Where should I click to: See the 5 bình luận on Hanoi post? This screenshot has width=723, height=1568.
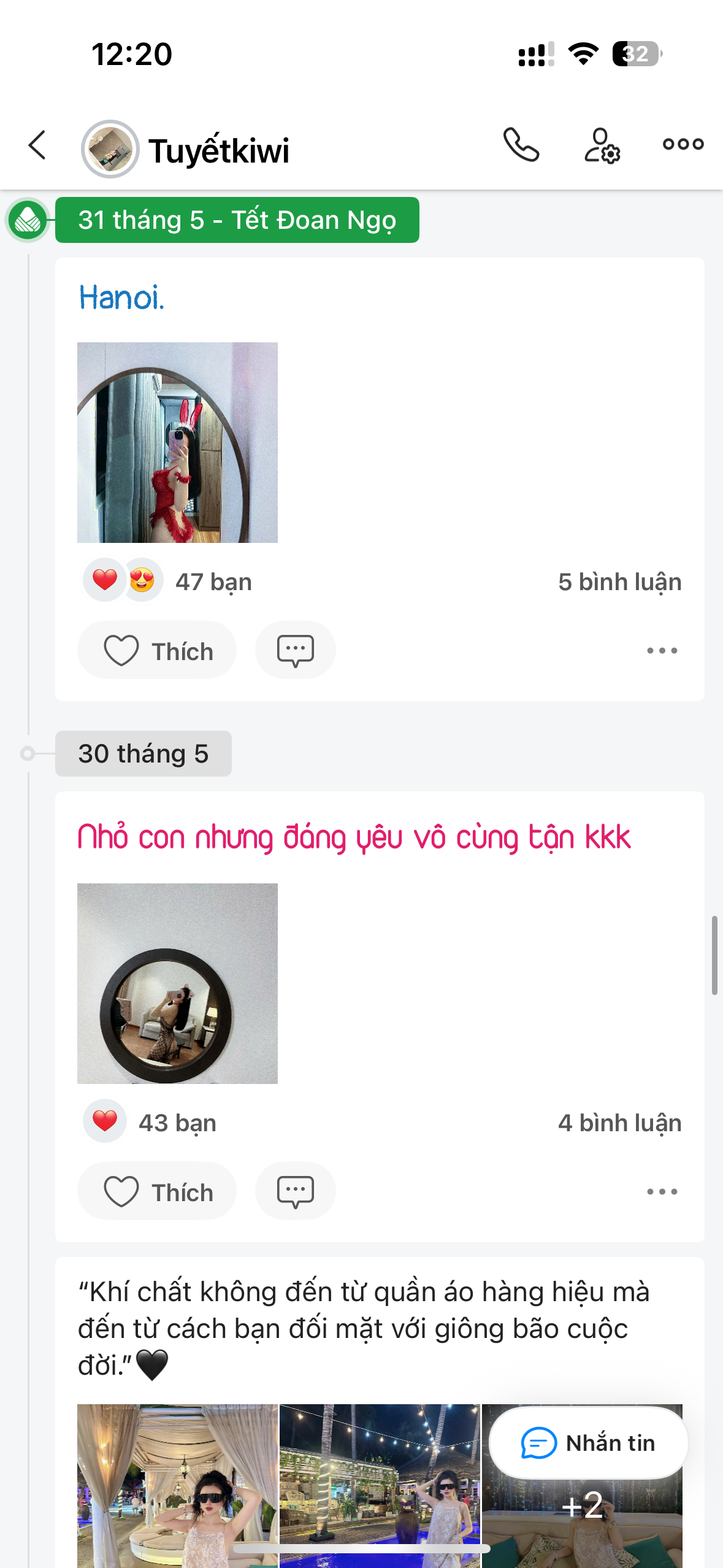[619, 582]
